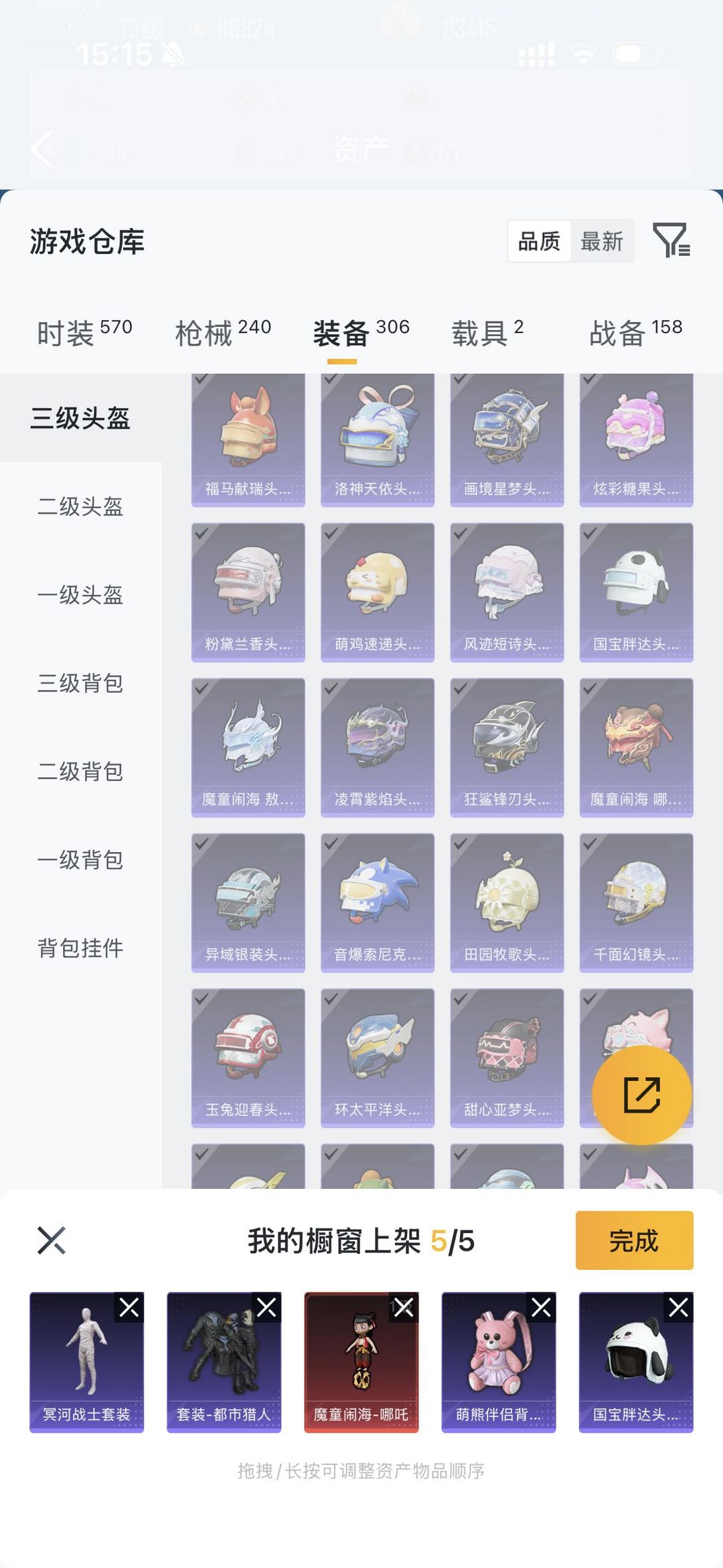Screen dimensions: 723x1568
Task: Select the 三级背包 category in sidebar
Action: click(x=80, y=685)
